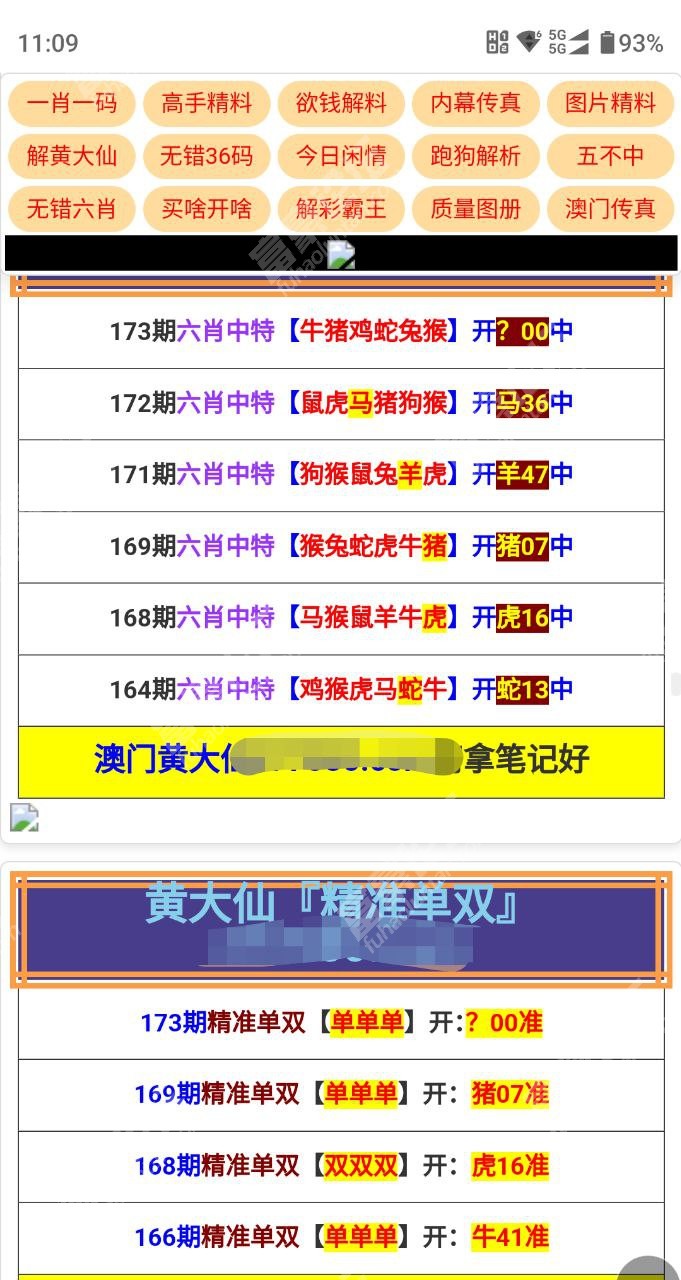Go to 解彩霸王
Viewport: 681px width, 1280px height.
pos(341,209)
